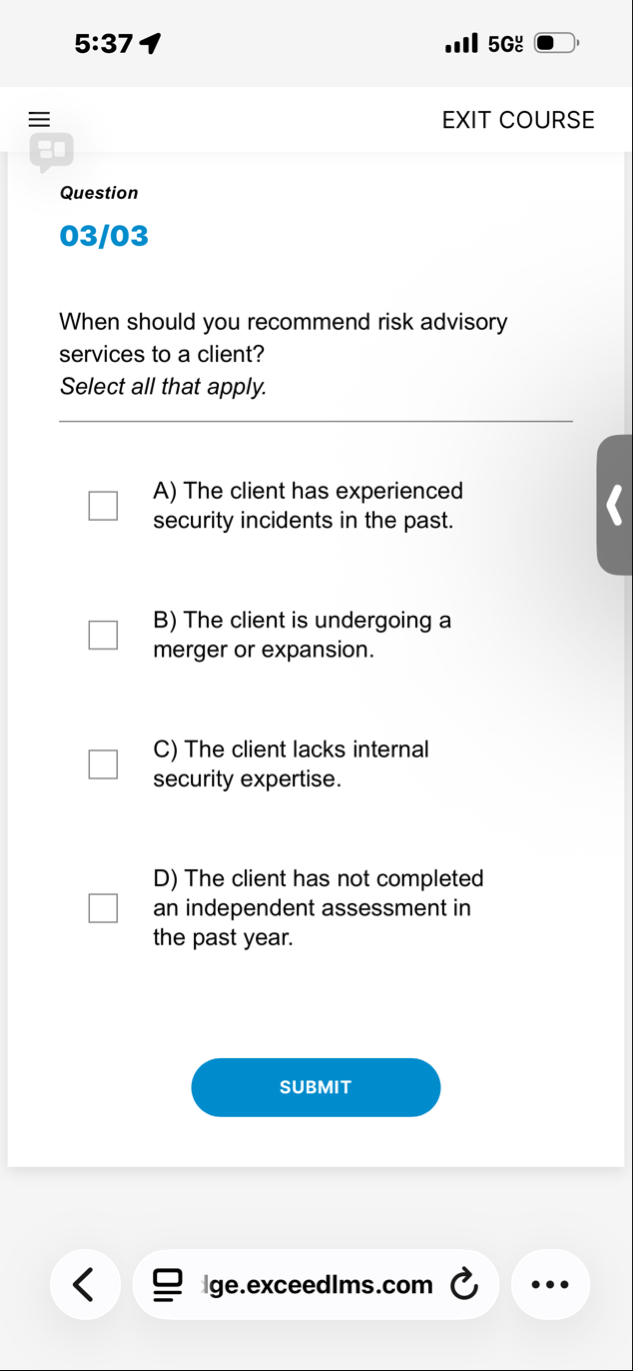The height and width of the screenshot is (1371, 633).
Task: Reload the exceedlms.com page
Action: [x=463, y=1285]
